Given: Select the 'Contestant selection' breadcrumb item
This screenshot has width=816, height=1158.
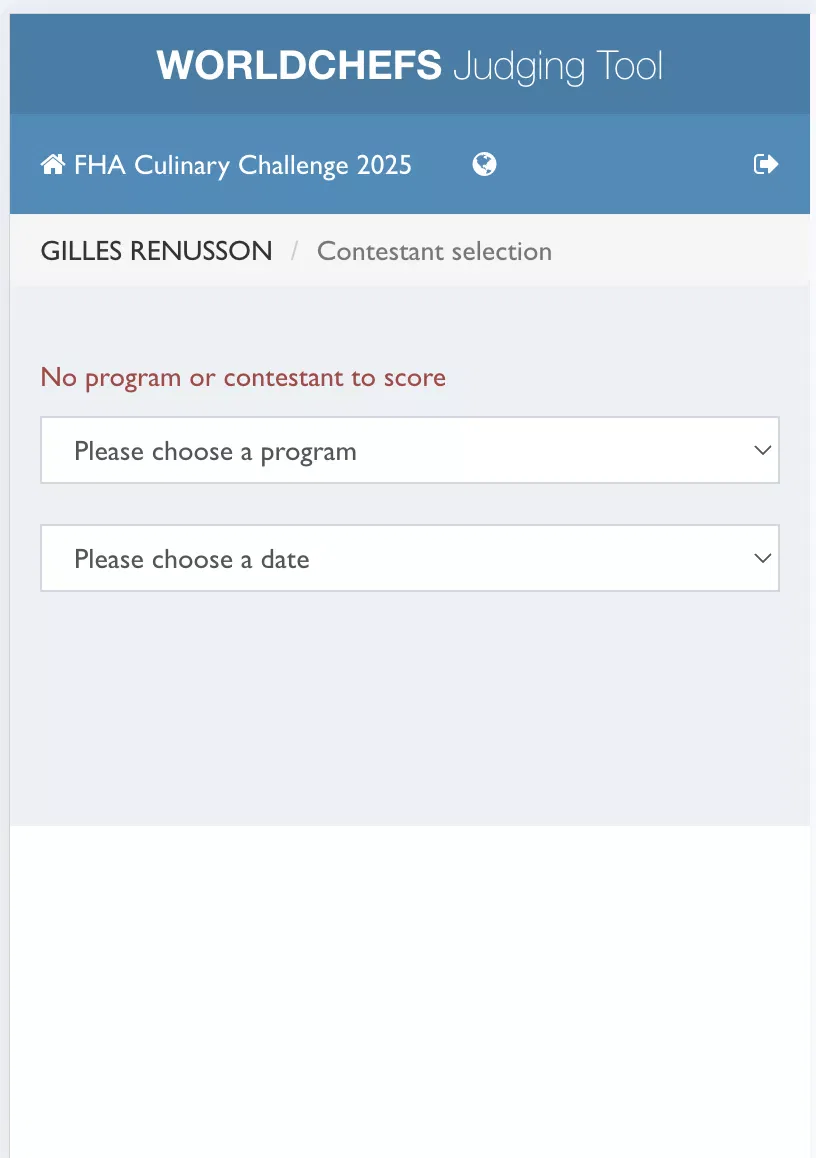Looking at the screenshot, I should click(434, 251).
